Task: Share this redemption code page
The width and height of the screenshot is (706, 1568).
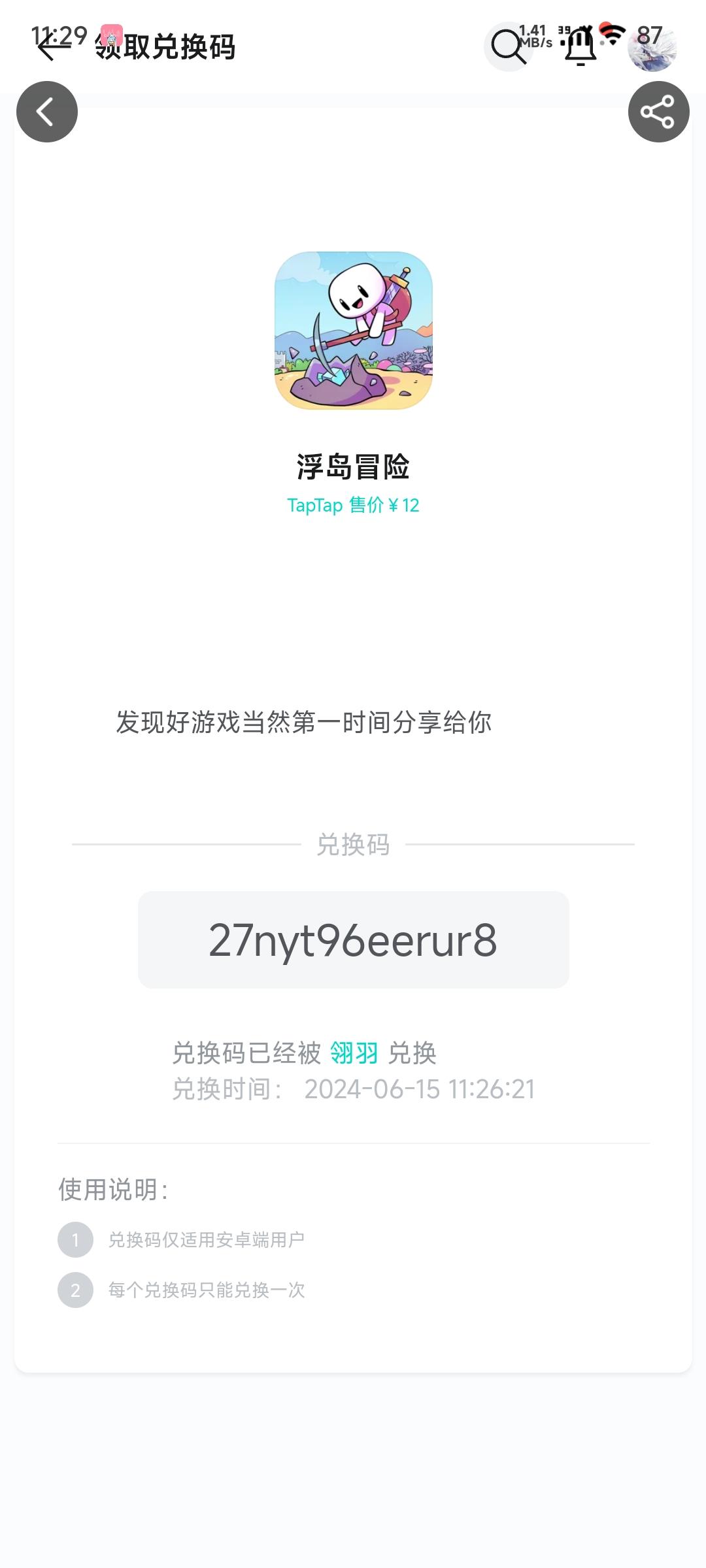Action: 658,112
